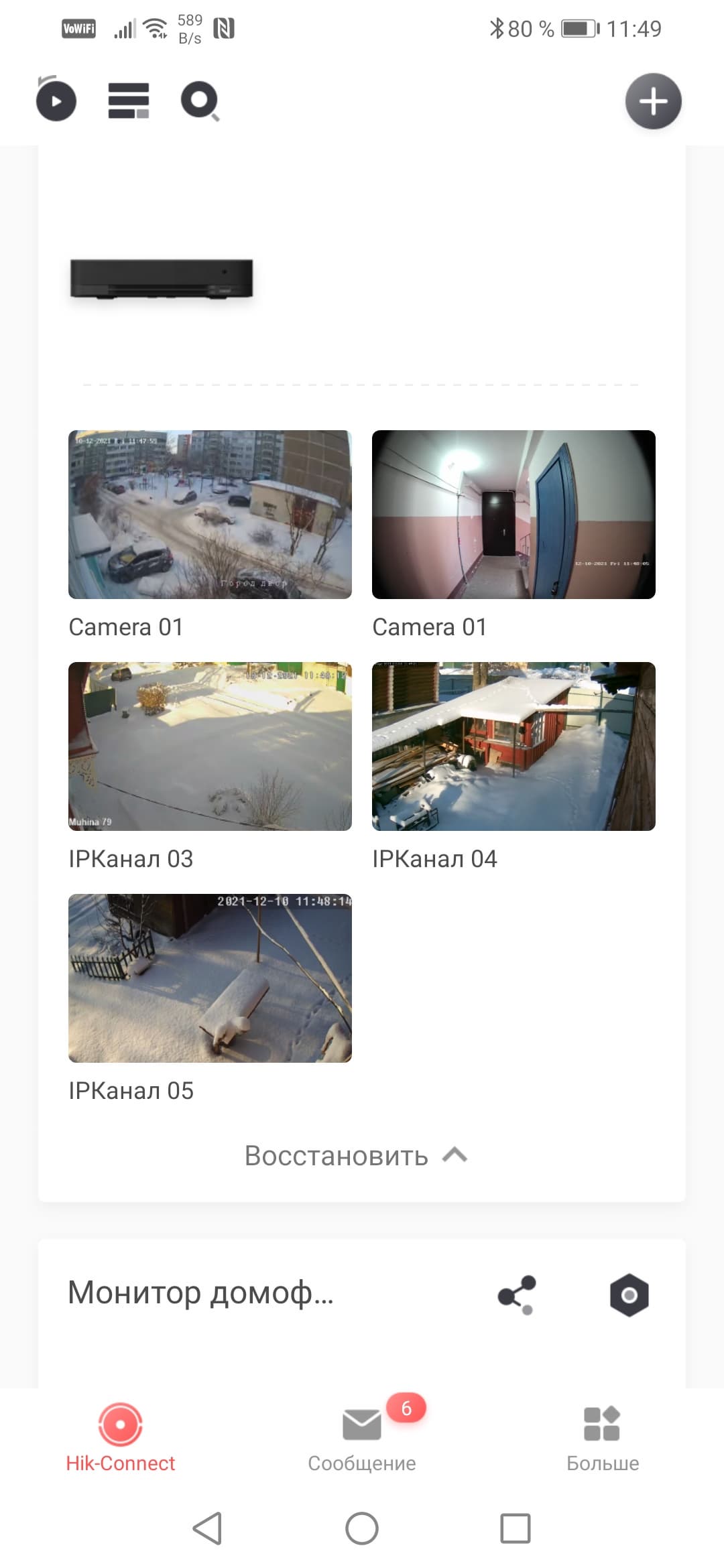Switch the device list layout view
The height and width of the screenshot is (1568, 724).
pos(128,101)
